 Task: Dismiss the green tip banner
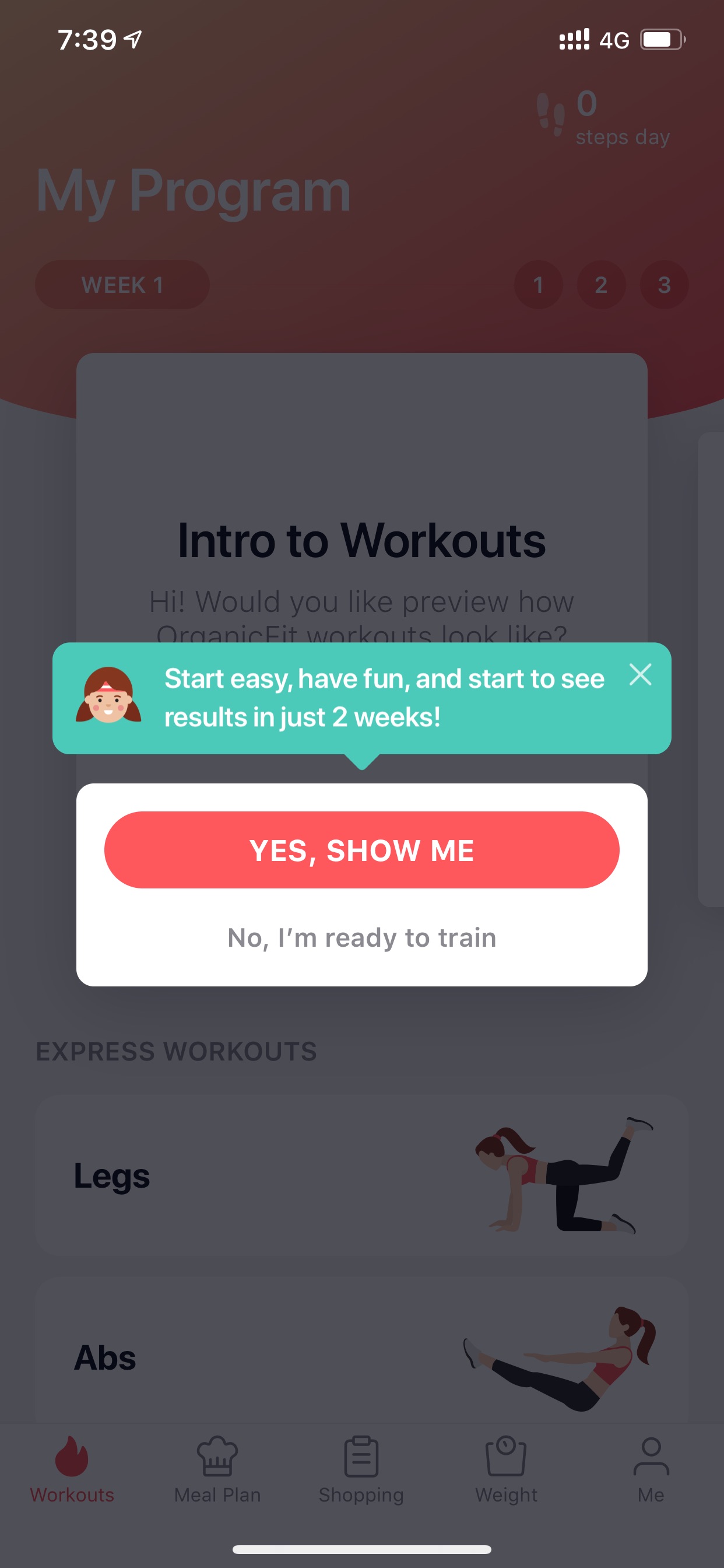click(640, 674)
